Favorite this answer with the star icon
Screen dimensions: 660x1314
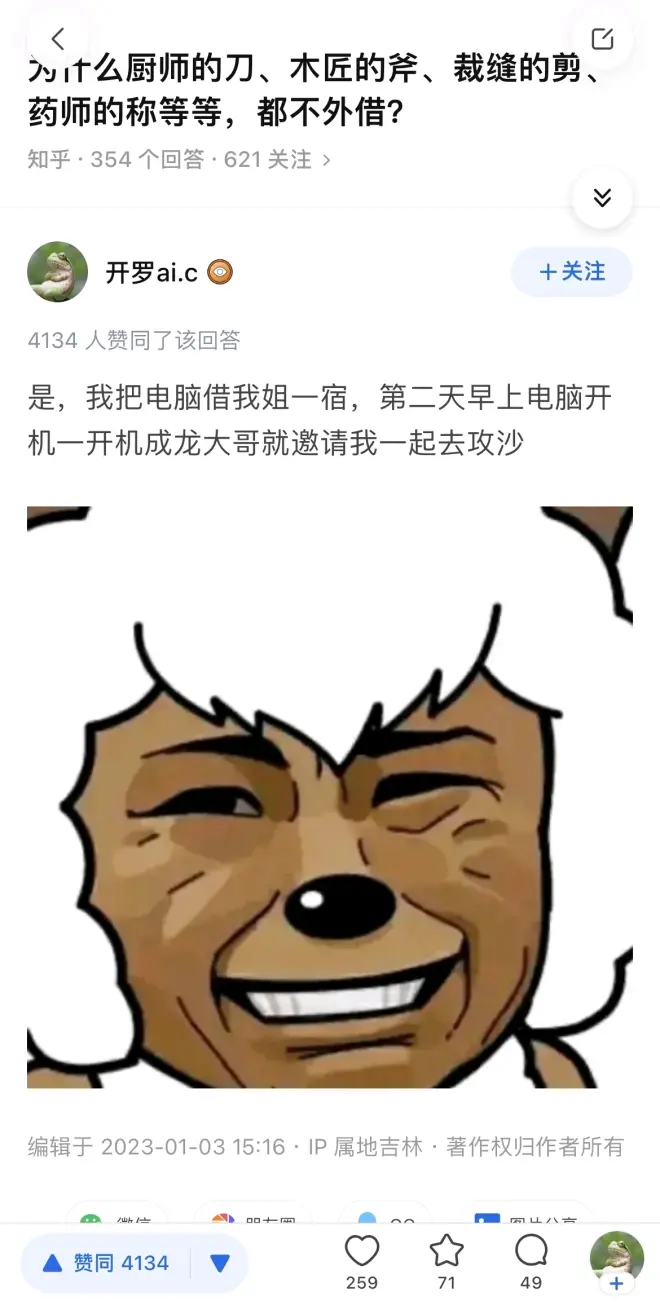click(x=446, y=1252)
